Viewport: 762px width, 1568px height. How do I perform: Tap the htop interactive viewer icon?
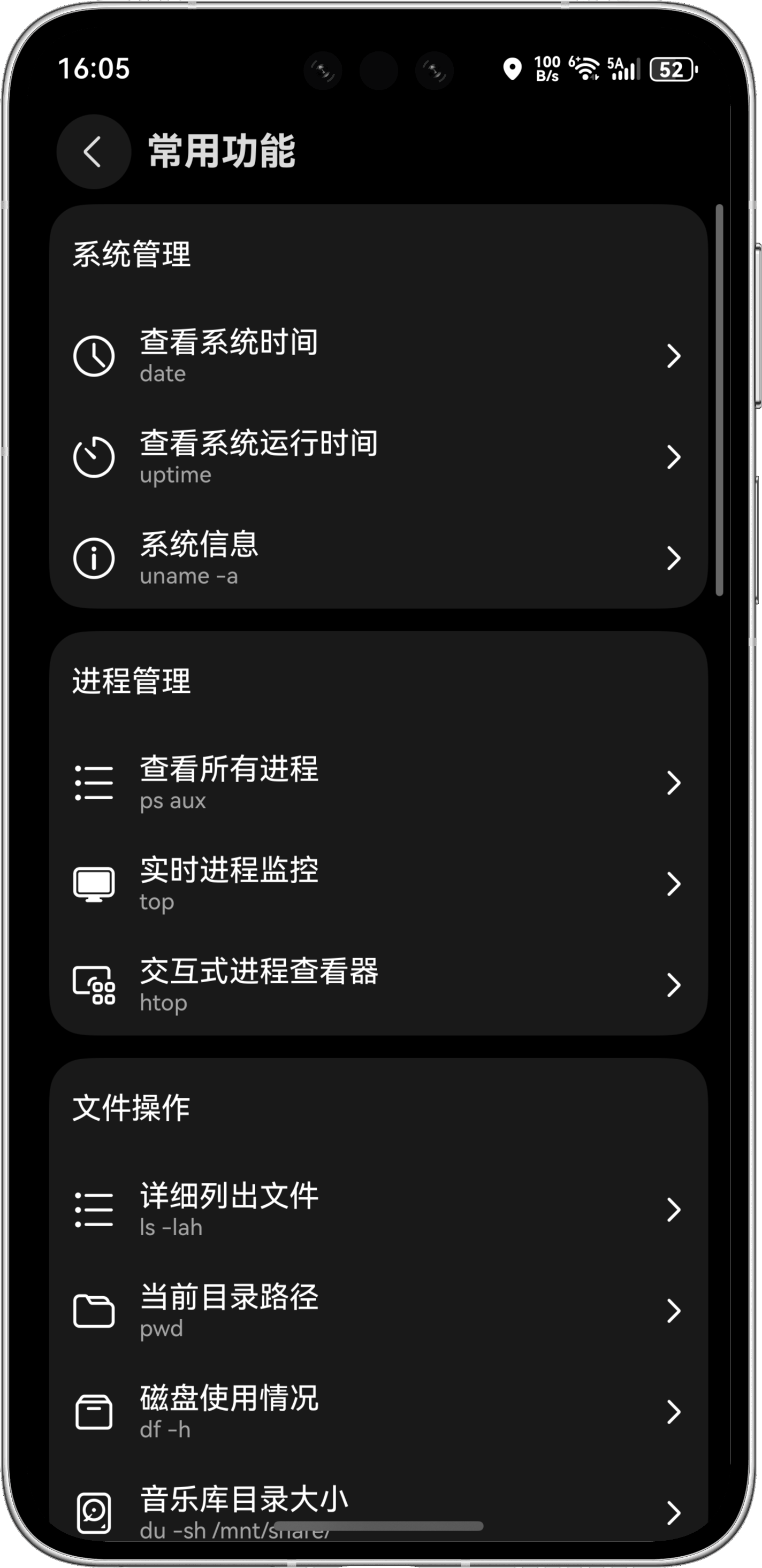(94, 986)
